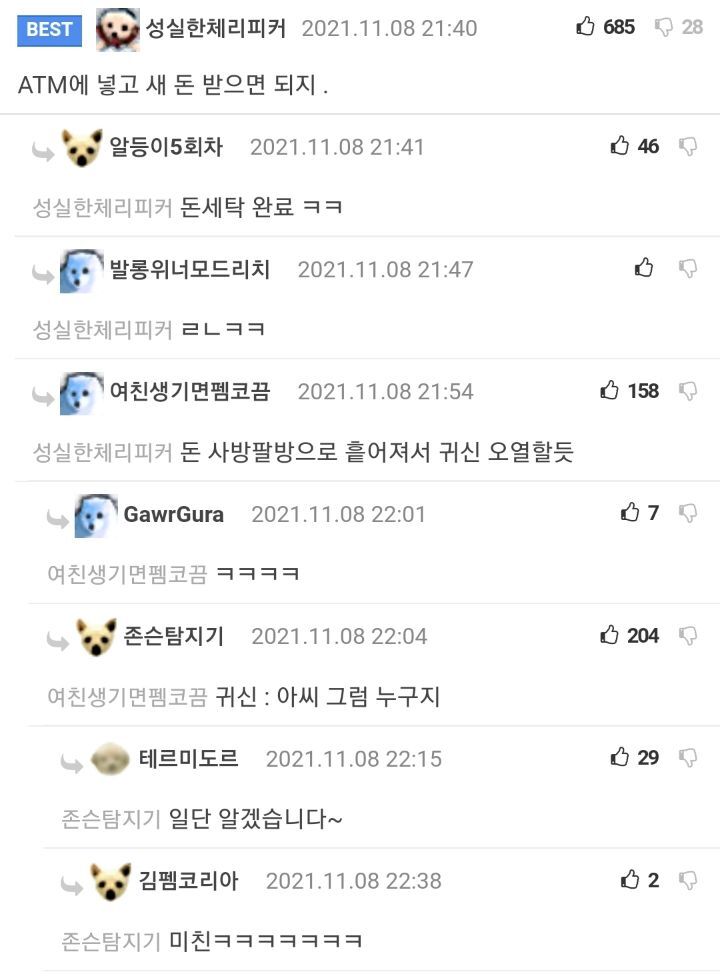Give a thumbs up to 김펨코리아's reply
This screenshot has width=720, height=978.
tap(630, 880)
